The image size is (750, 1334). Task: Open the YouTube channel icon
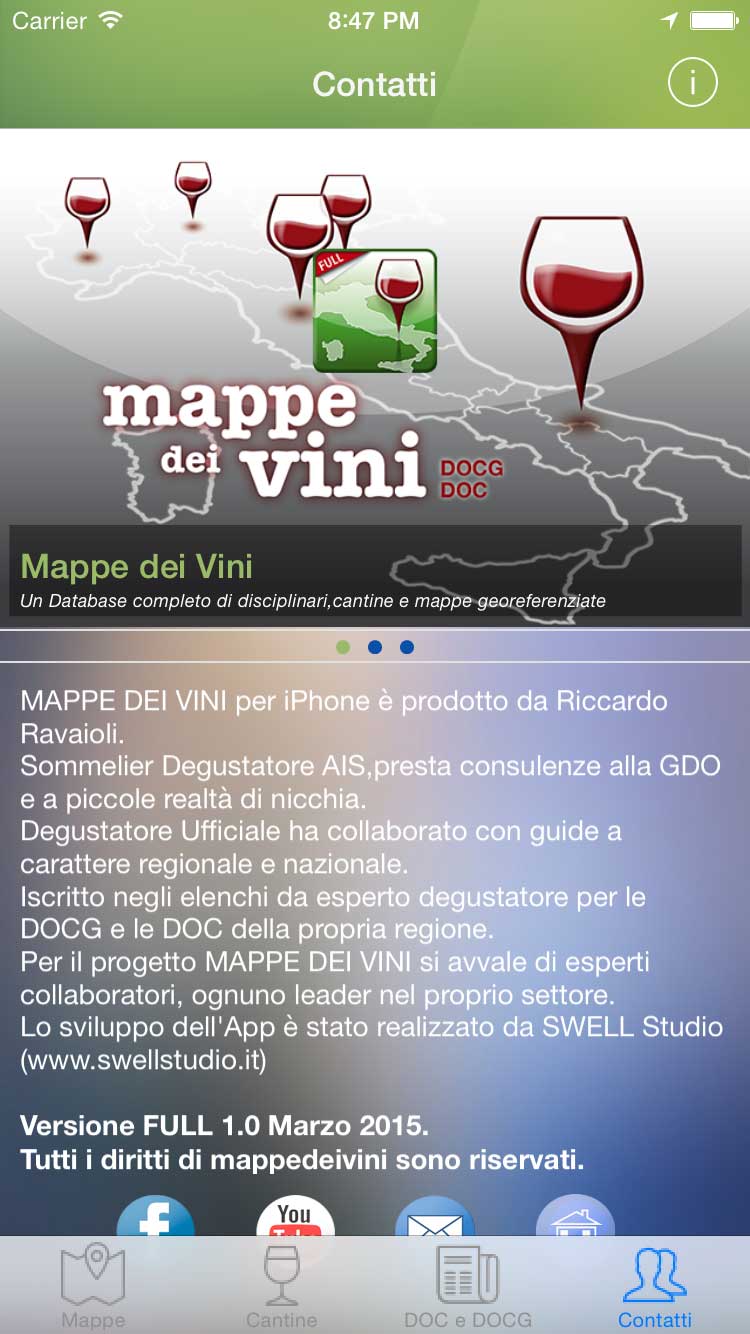[x=295, y=1216]
